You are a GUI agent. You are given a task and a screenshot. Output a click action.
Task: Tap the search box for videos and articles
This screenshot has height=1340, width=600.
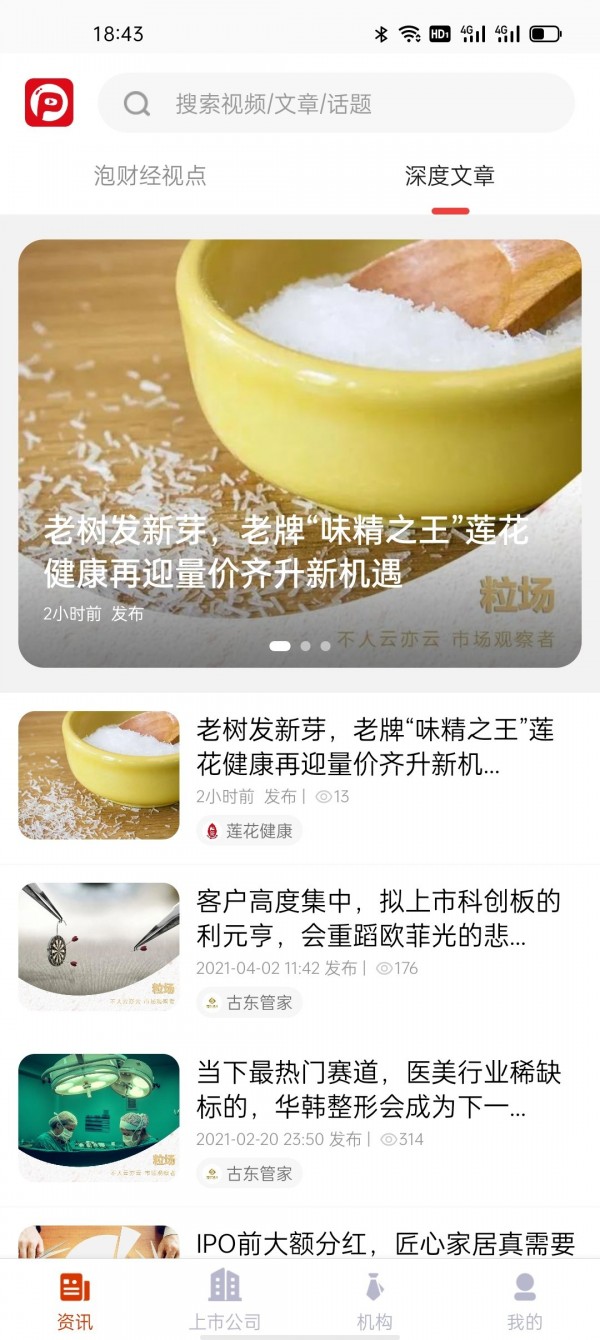tap(336, 103)
